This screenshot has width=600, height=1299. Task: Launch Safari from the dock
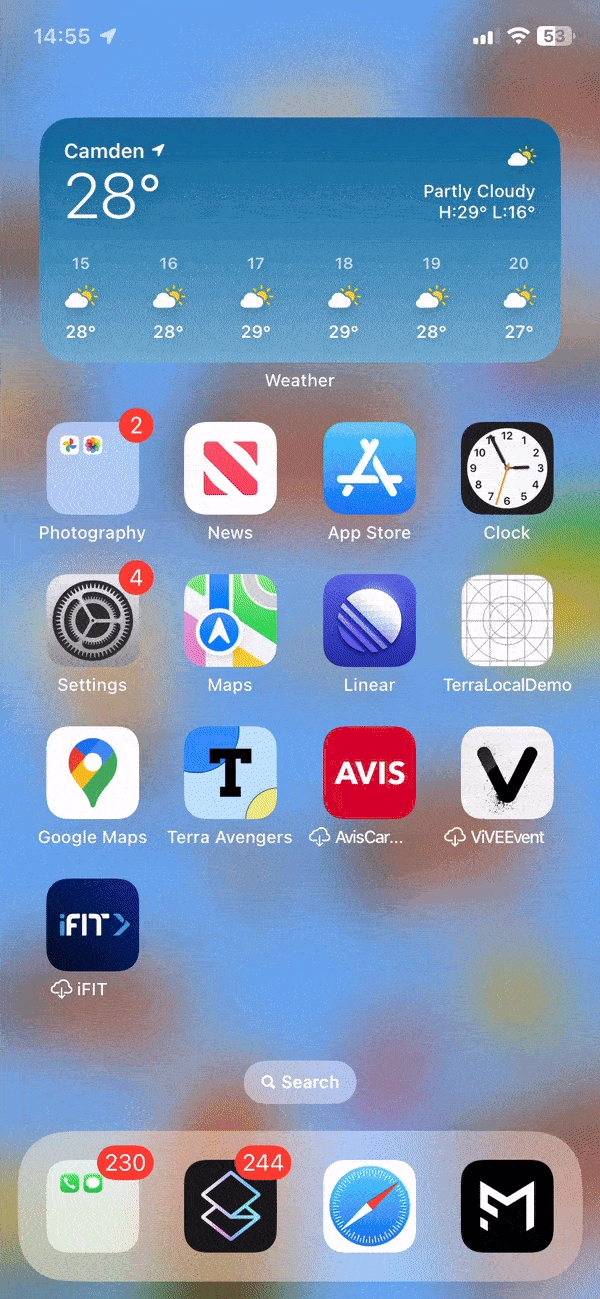point(369,1206)
